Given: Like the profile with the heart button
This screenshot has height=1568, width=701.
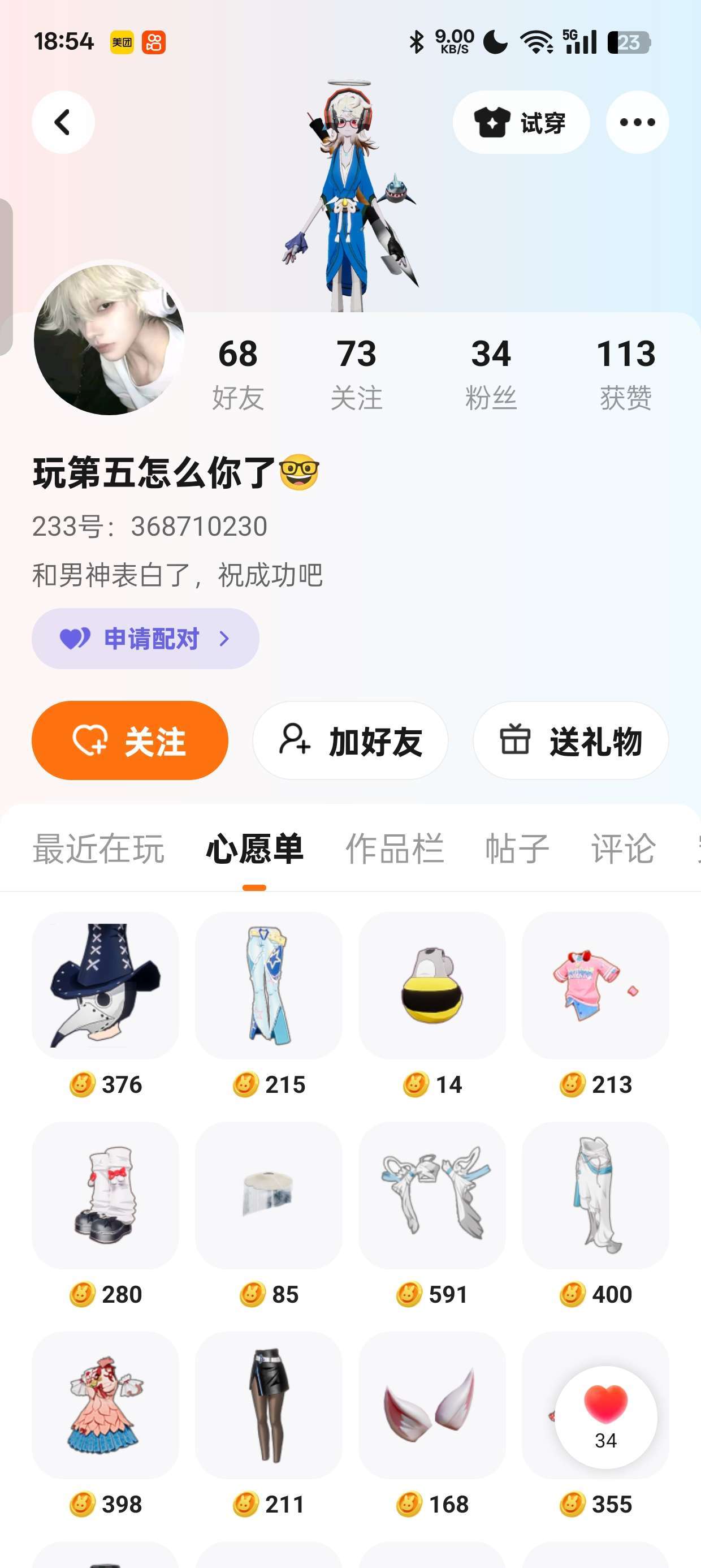Looking at the screenshot, I should coord(605,1417).
